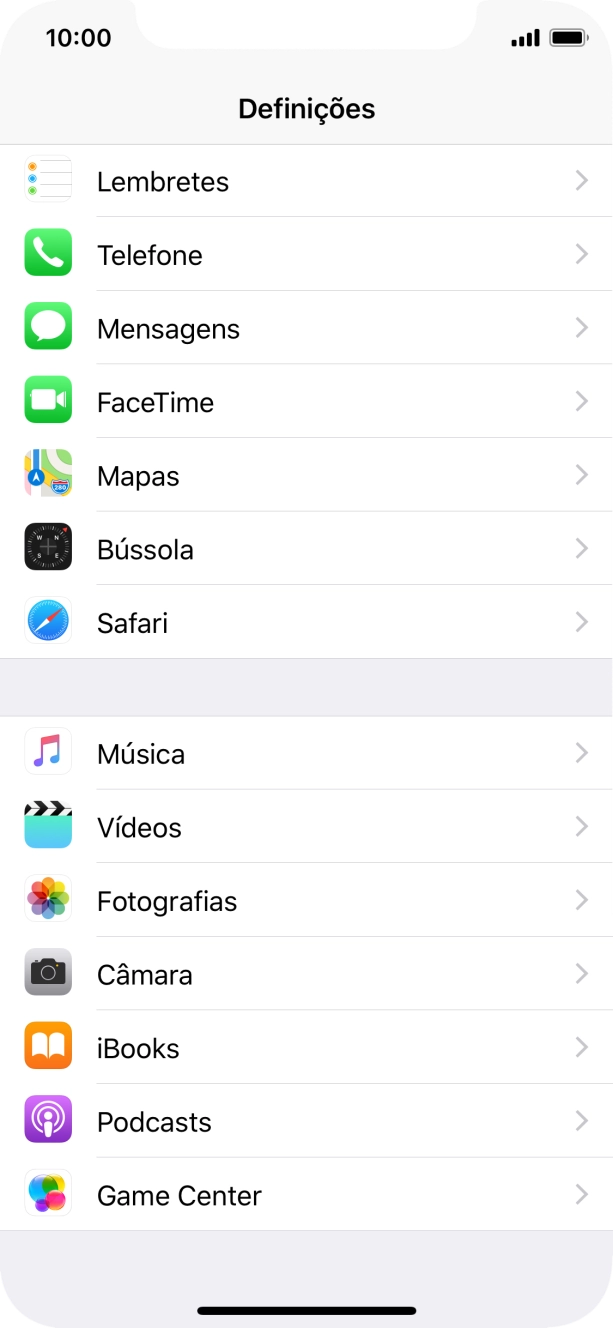Go to Game Center settings
613x1328 pixels.
click(x=306, y=1195)
